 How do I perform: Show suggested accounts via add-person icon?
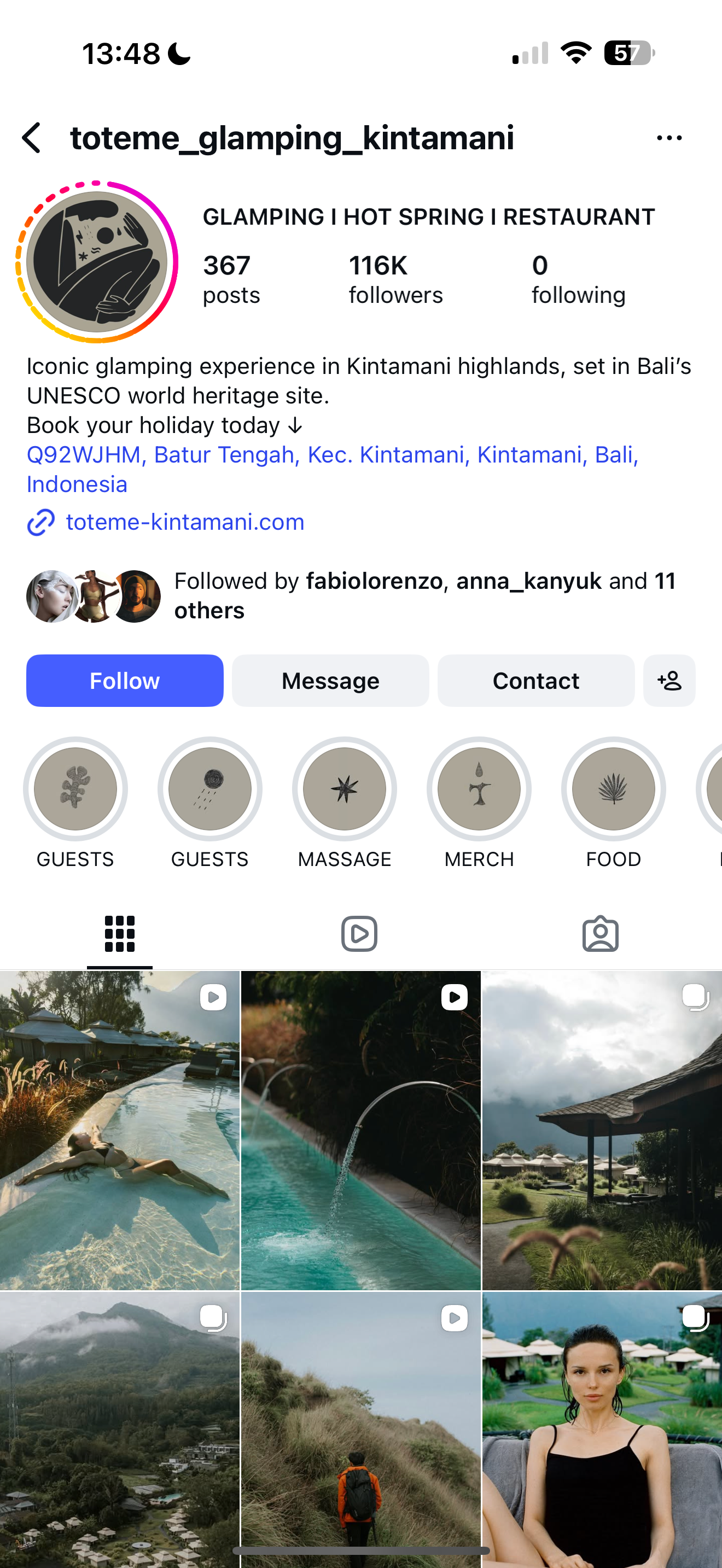click(669, 681)
